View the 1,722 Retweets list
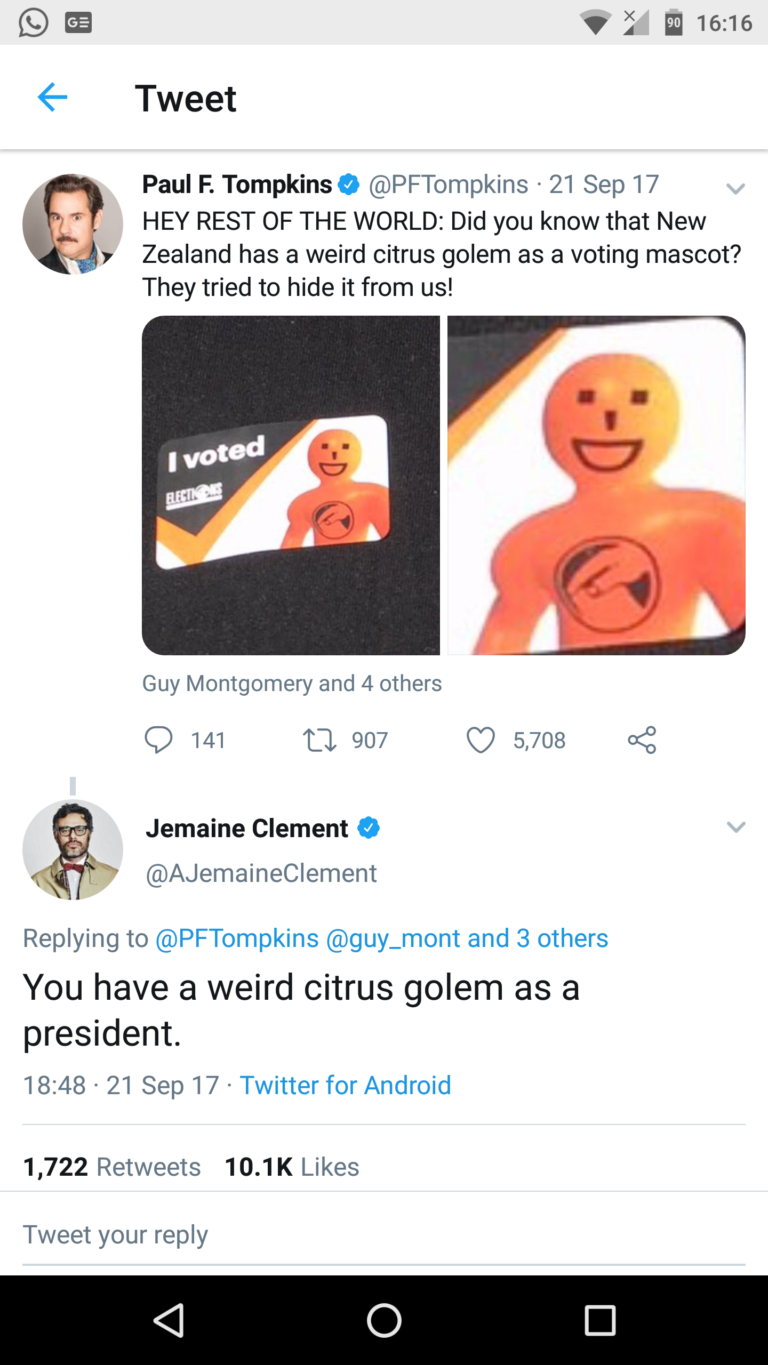768x1365 pixels. pyautogui.click(x=112, y=1167)
